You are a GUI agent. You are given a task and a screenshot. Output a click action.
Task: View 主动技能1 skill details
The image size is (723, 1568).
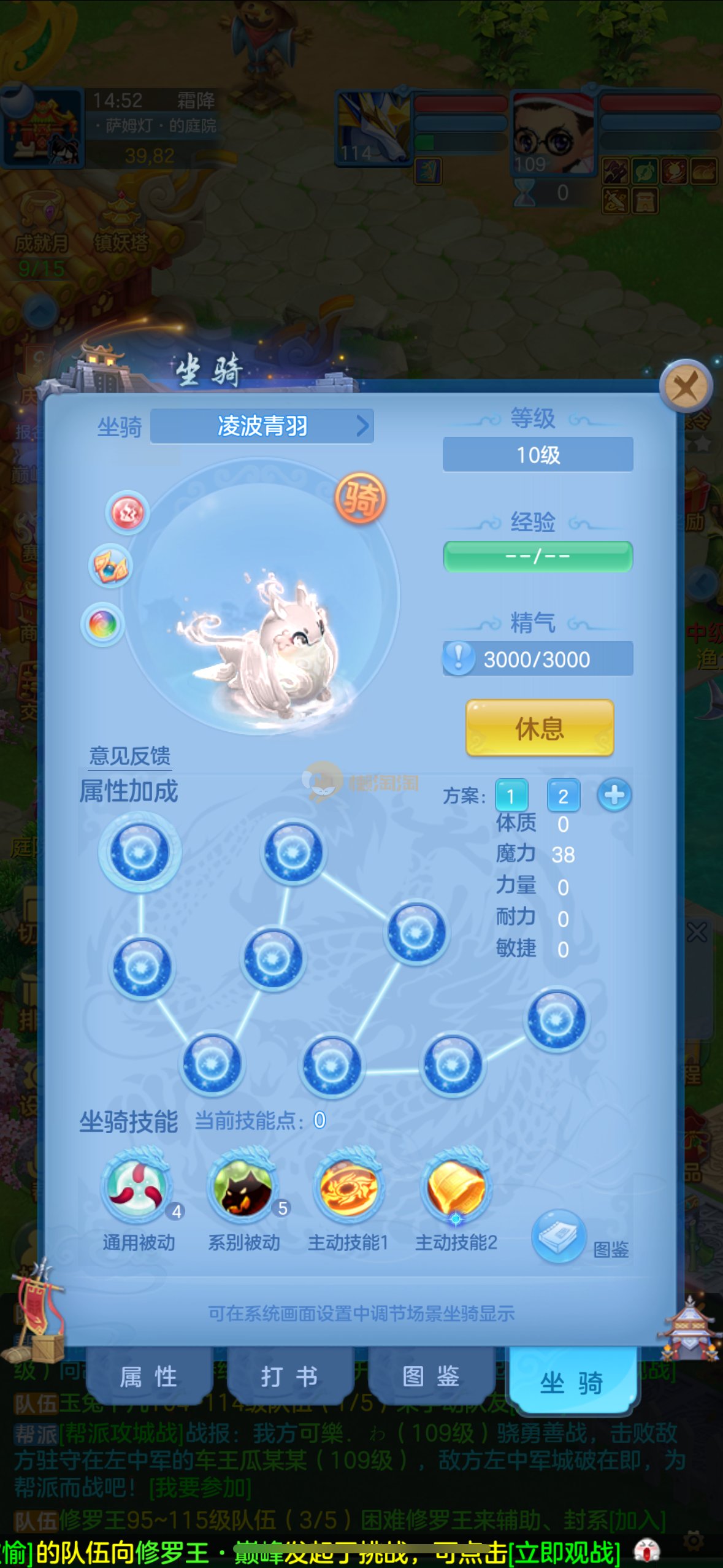pyautogui.click(x=348, y=1186)
